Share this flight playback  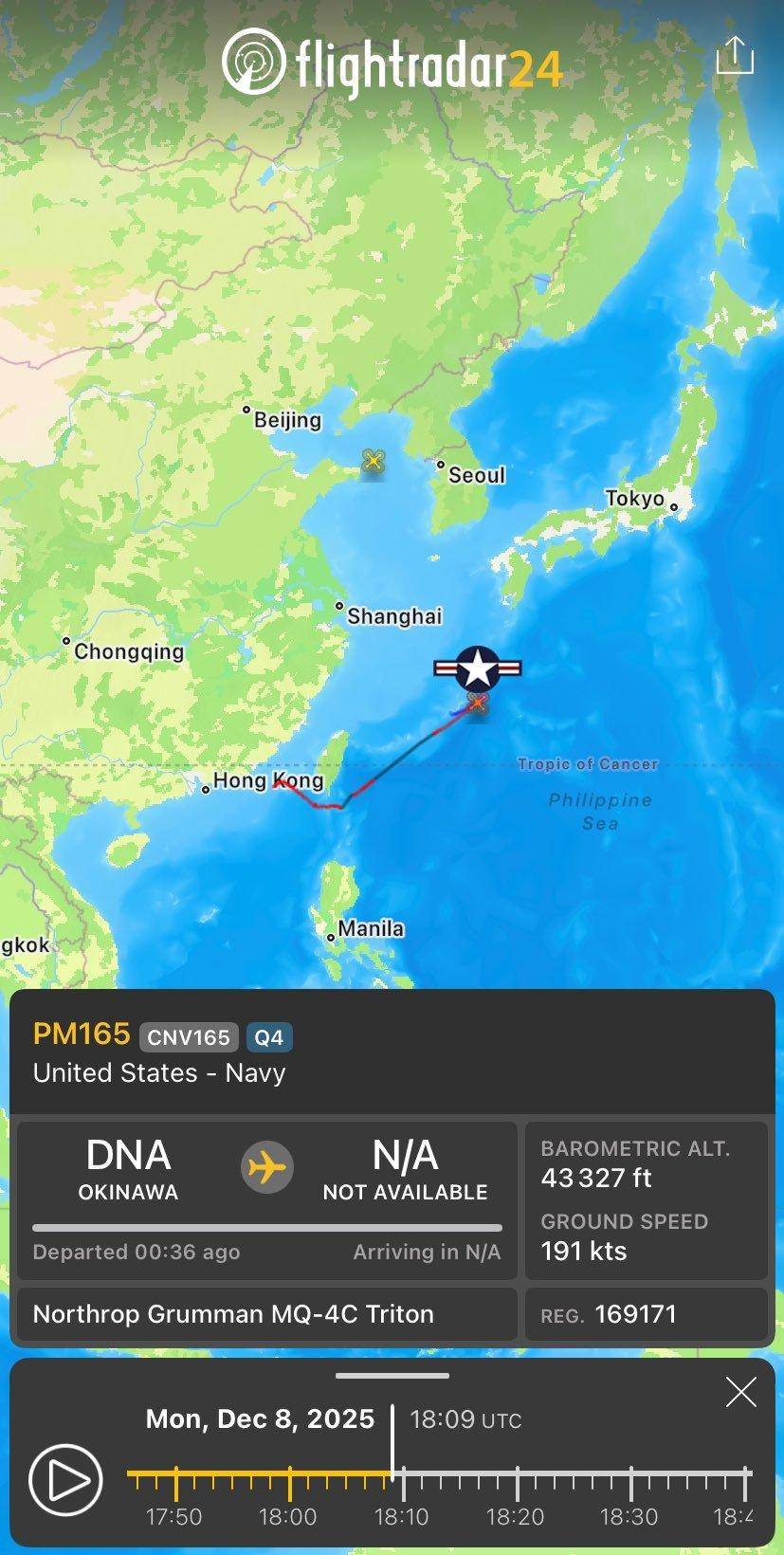pyautogui.click(x=735, y=56)
